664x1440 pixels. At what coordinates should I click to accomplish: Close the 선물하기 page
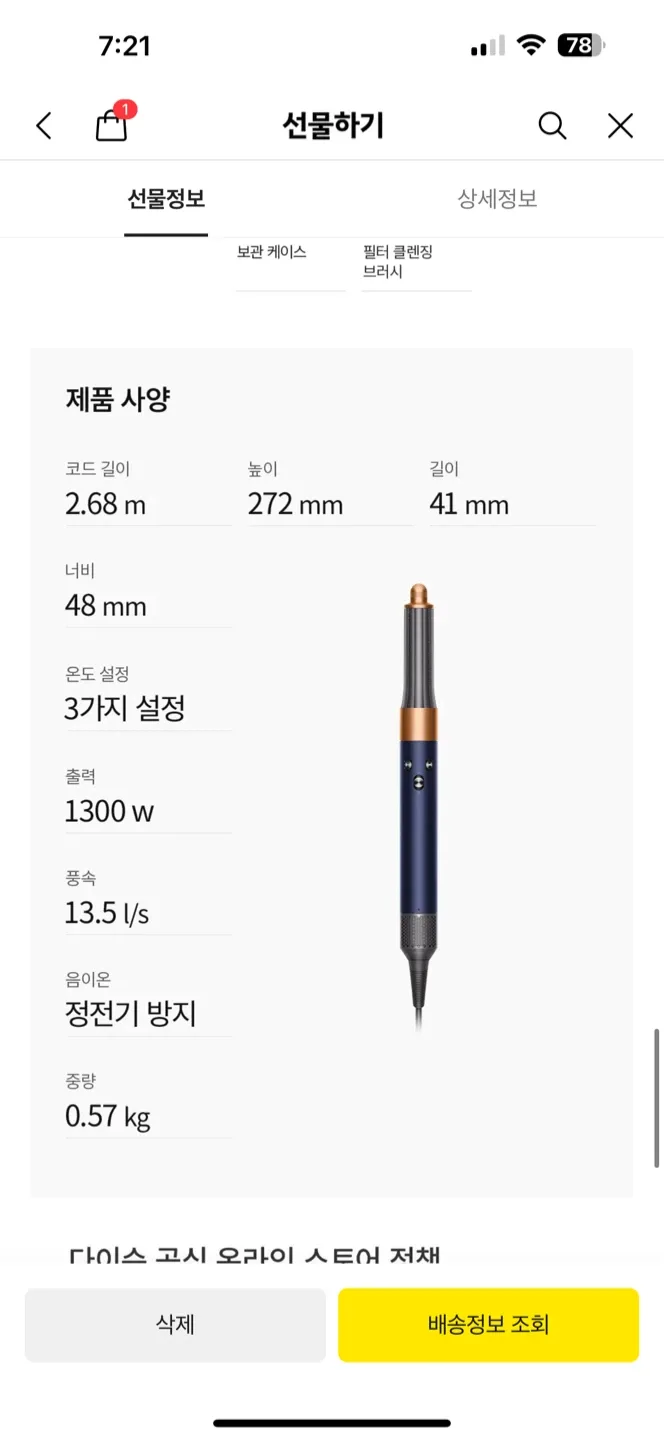pyautogui.click(x=620, y=126)
